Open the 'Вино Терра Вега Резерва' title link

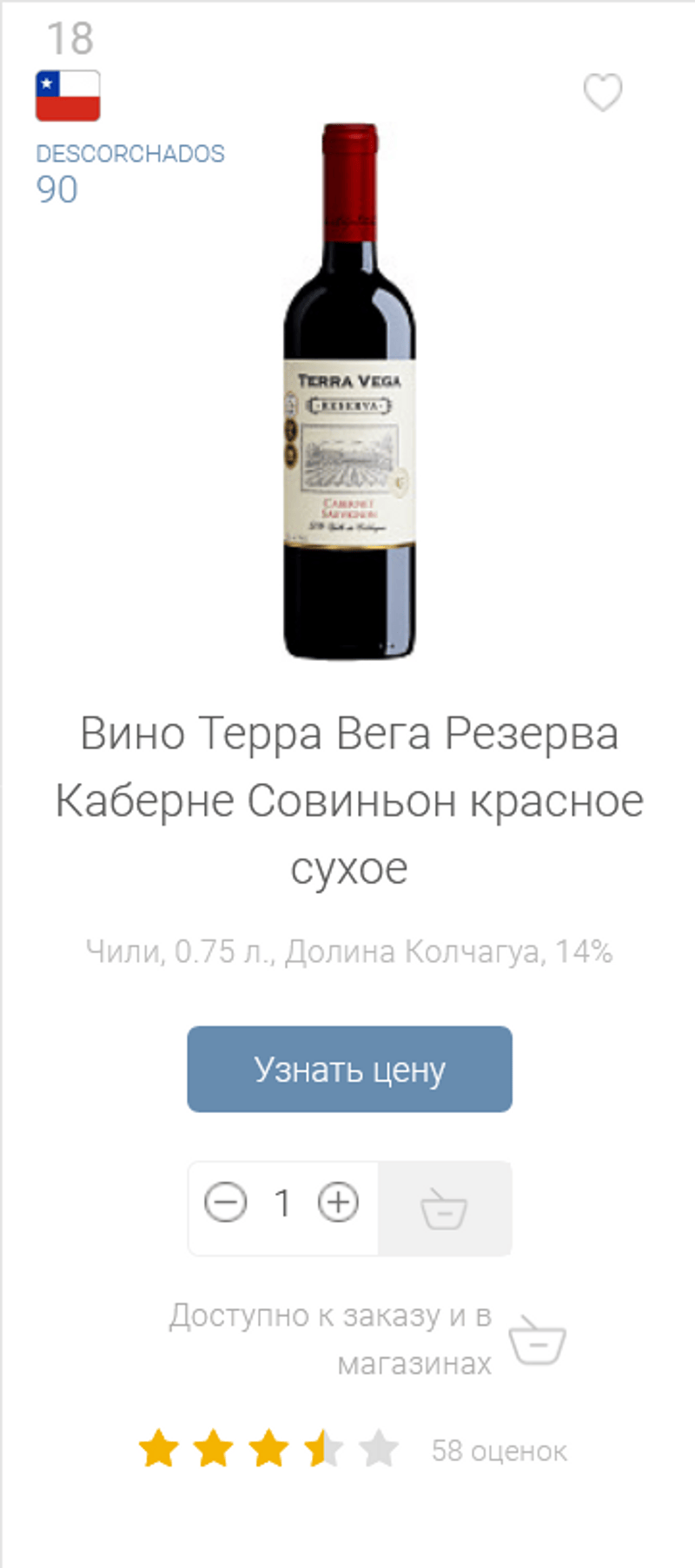349,800
